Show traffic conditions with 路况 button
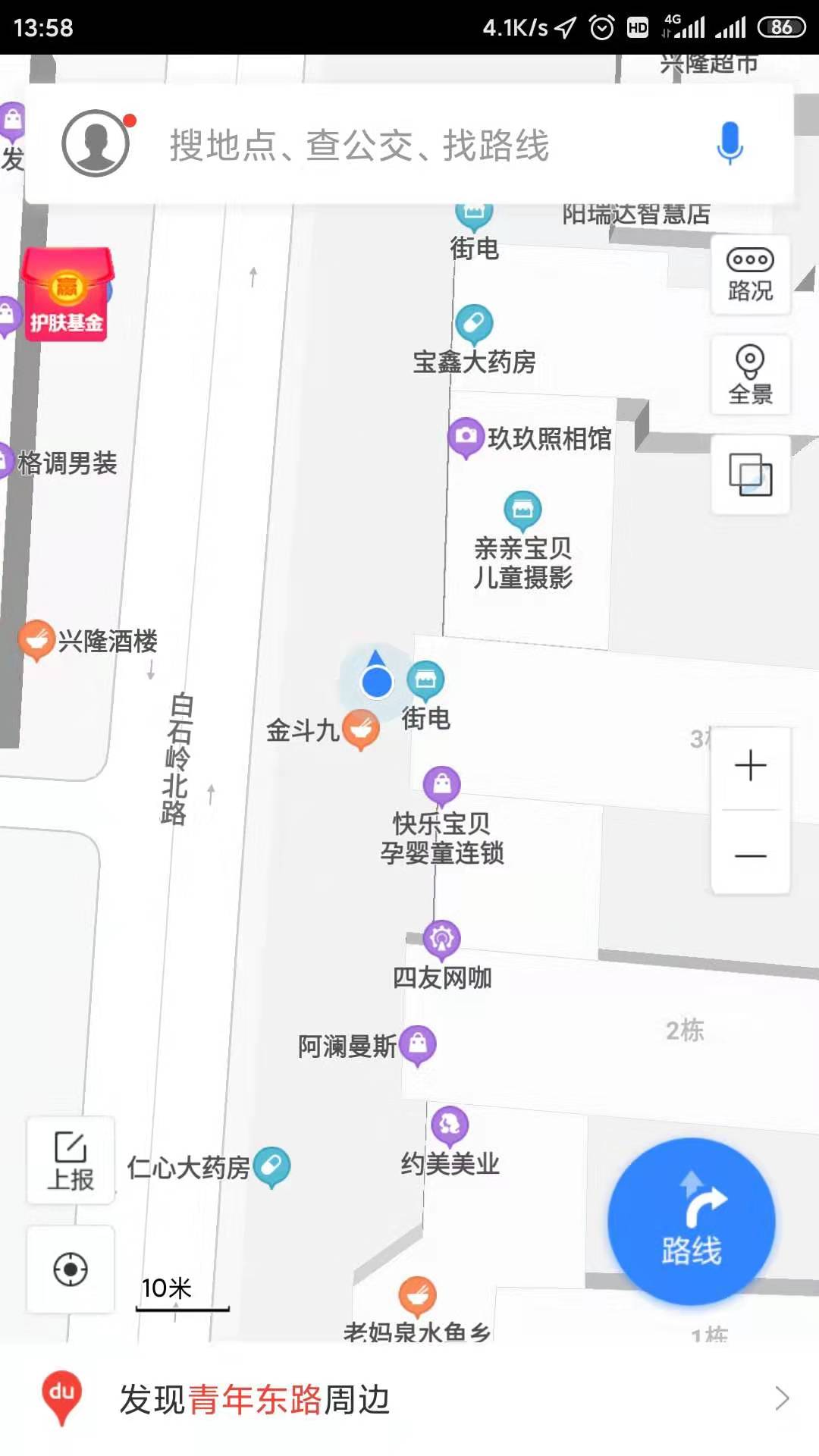 tap(750, 275)
